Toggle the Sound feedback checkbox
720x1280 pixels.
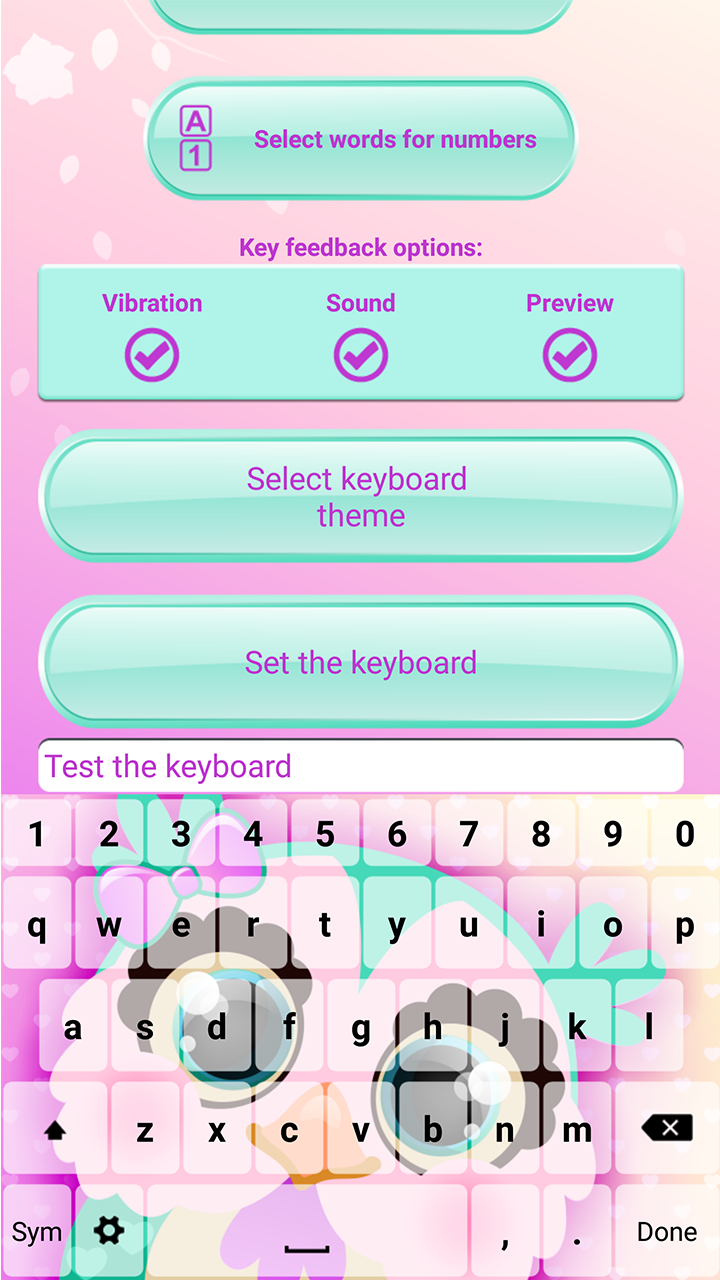(x=360, y=355)
